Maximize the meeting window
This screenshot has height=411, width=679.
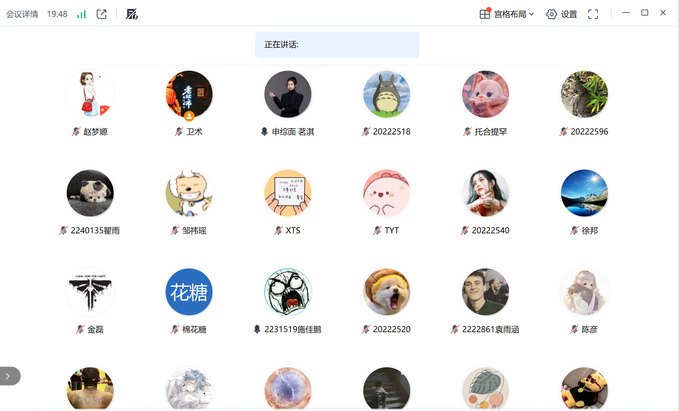pyautogui.click(x=644, y=13)
